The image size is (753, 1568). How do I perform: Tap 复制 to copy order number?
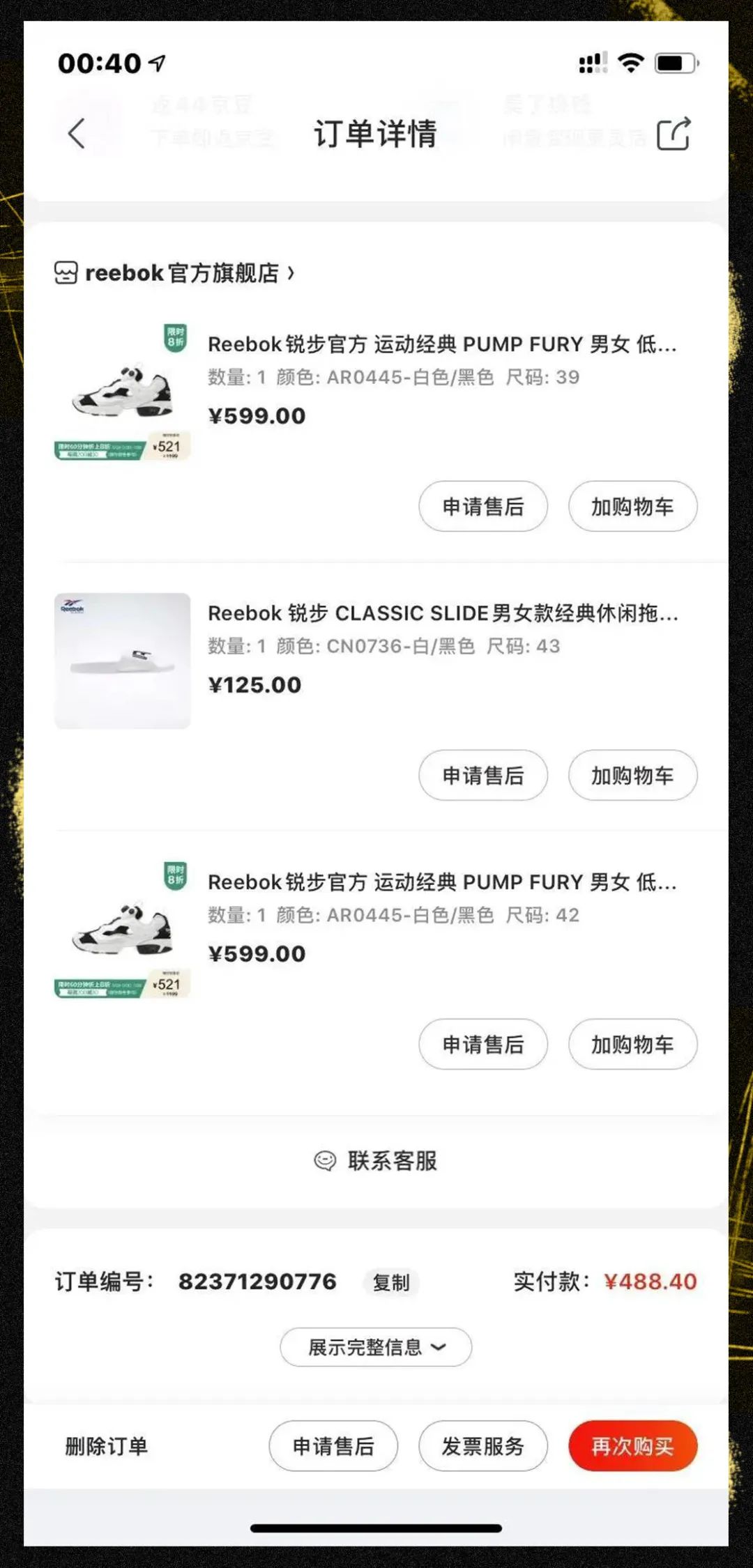point(392,1282)
